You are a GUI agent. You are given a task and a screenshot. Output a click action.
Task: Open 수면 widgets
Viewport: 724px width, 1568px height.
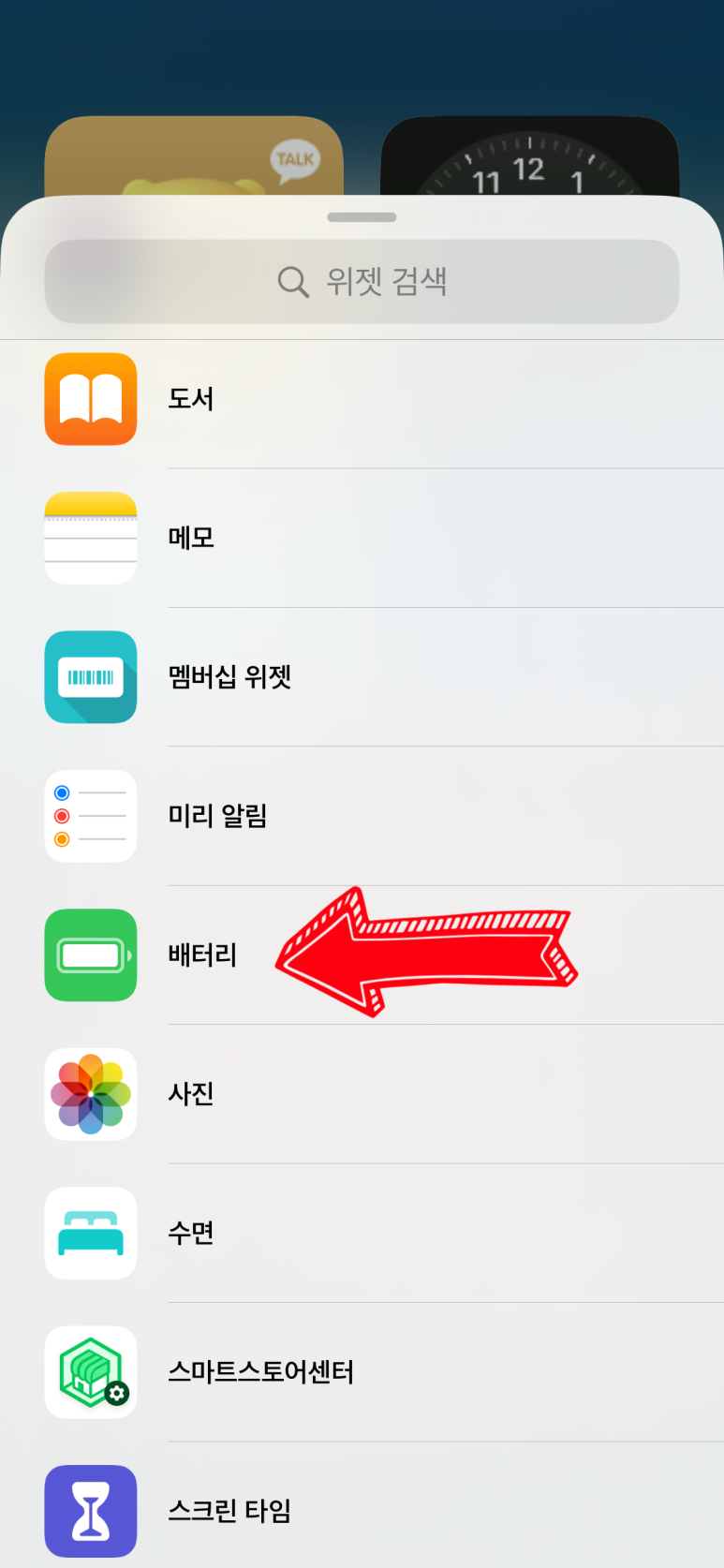(x=362, y=1233)
